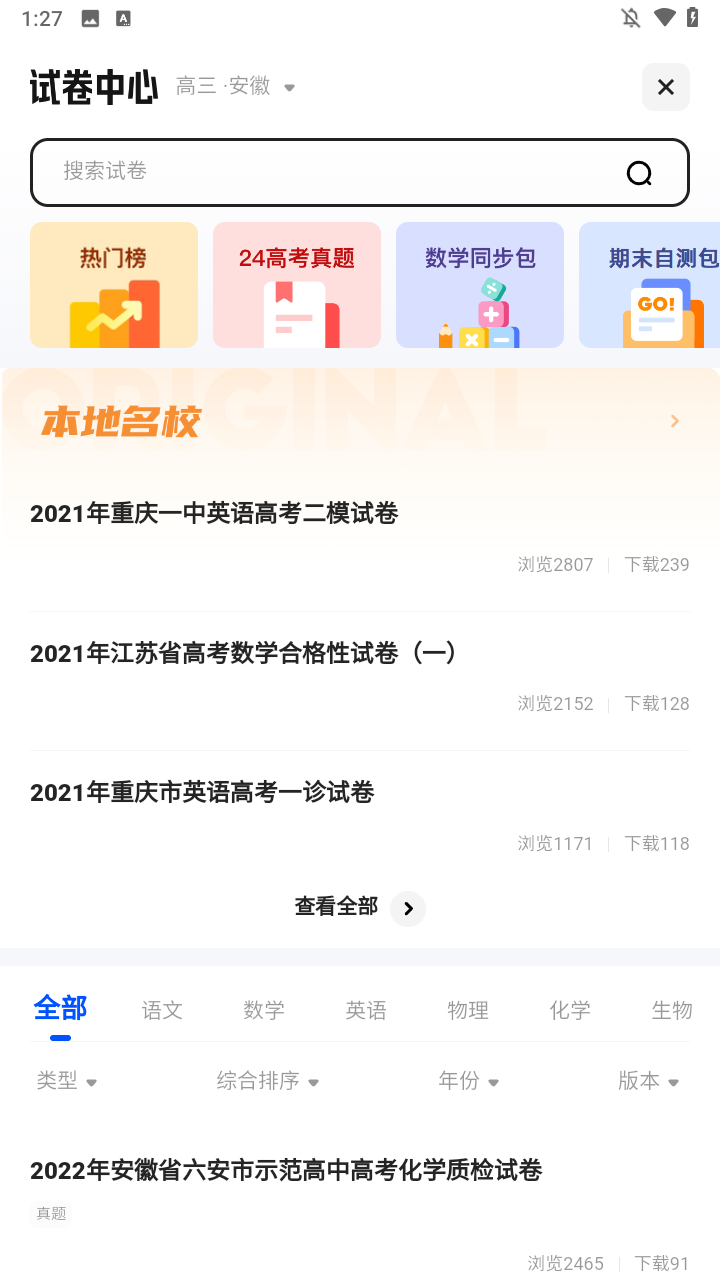Open the 2021年重庆一中英语高考二模试卷 paper
Screen dimensions: 720x1280
(213, 513)
